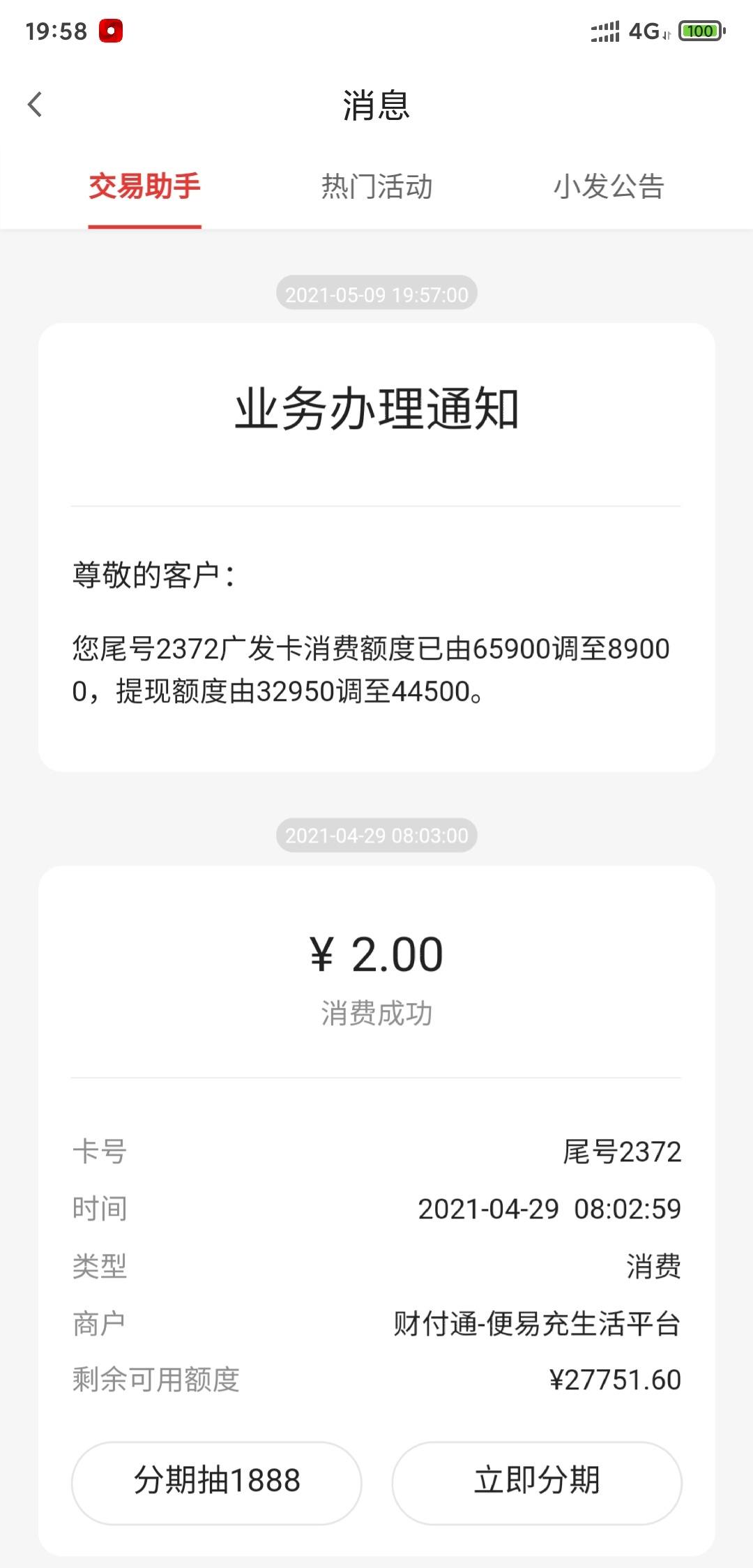This screenshot has width=753, height=1568.
Task: Select the 交易助手 tab
Action: coord(144,187)
